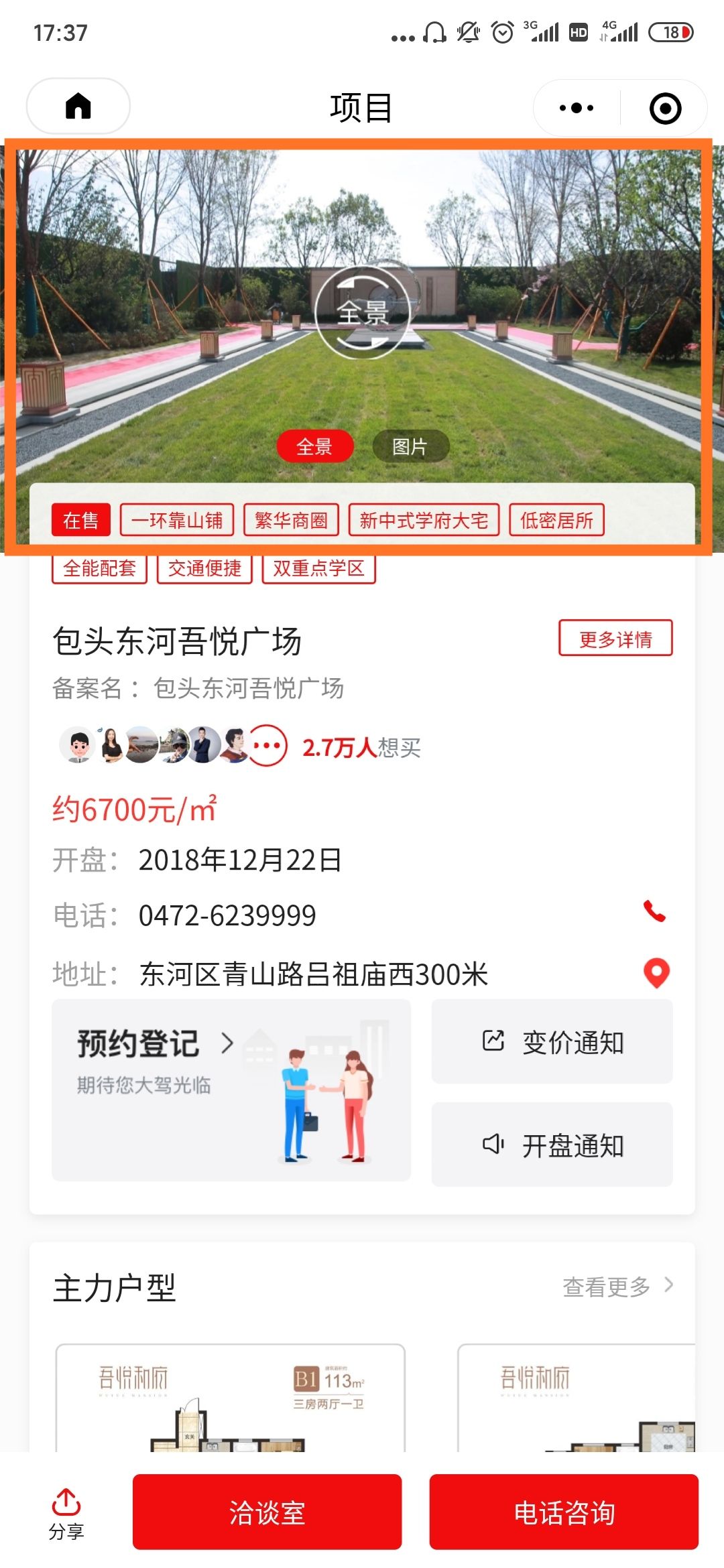
Task: Tap 电话咨询 to call
Action: coord(564,1512)
